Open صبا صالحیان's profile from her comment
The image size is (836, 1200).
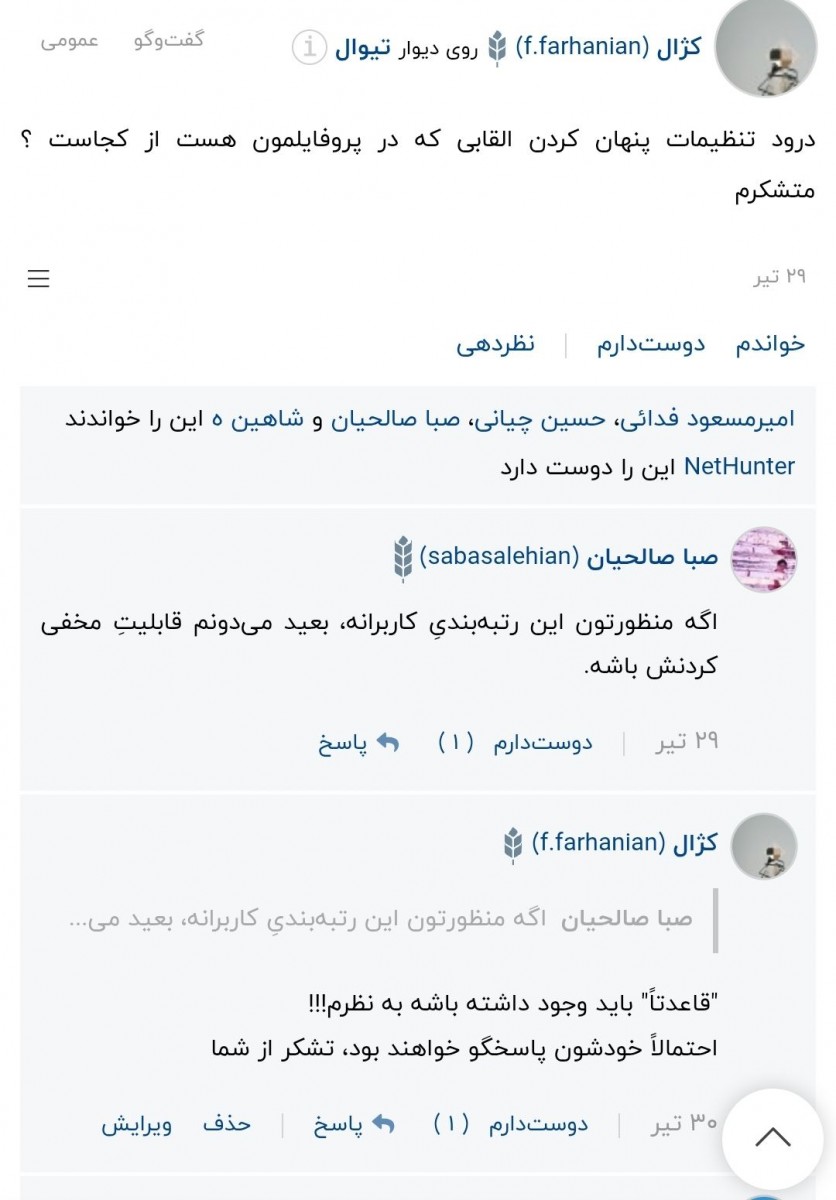tap(652, 557)
